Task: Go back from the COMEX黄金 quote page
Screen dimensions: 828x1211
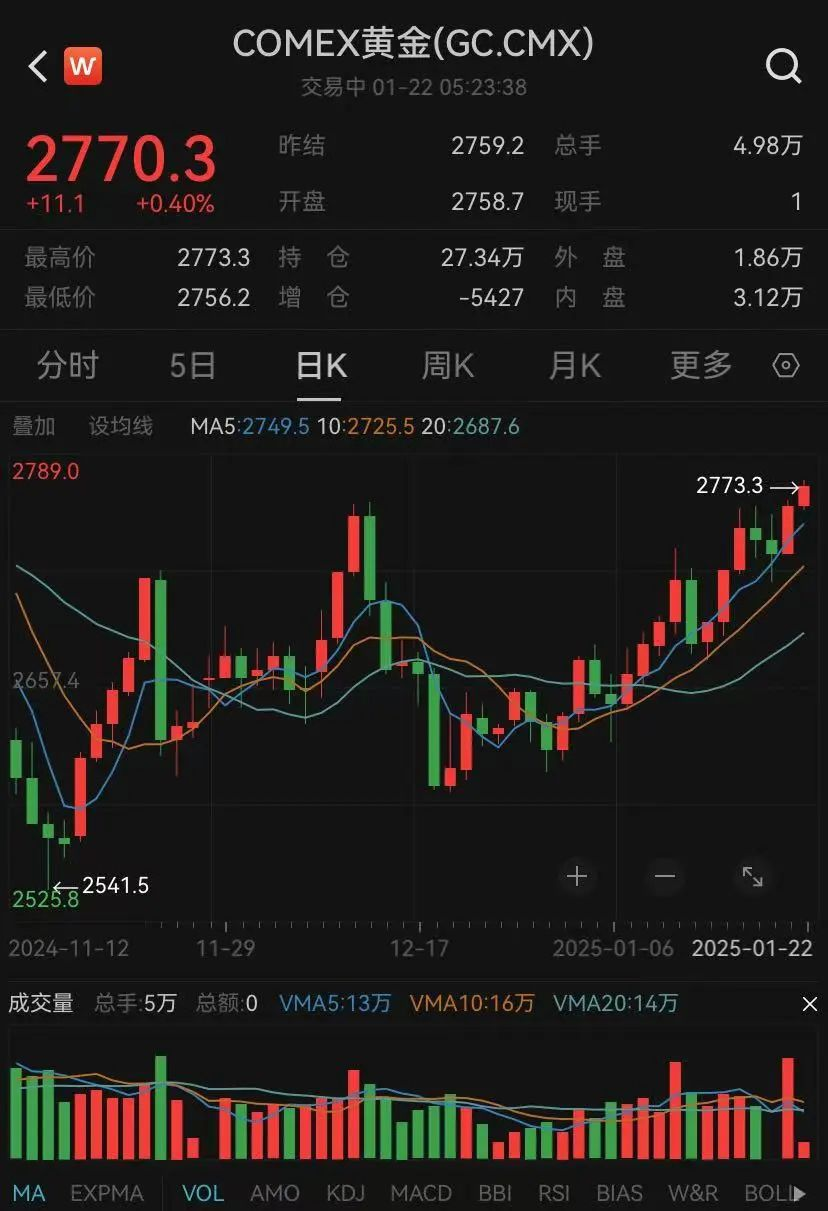Action: 38,67
